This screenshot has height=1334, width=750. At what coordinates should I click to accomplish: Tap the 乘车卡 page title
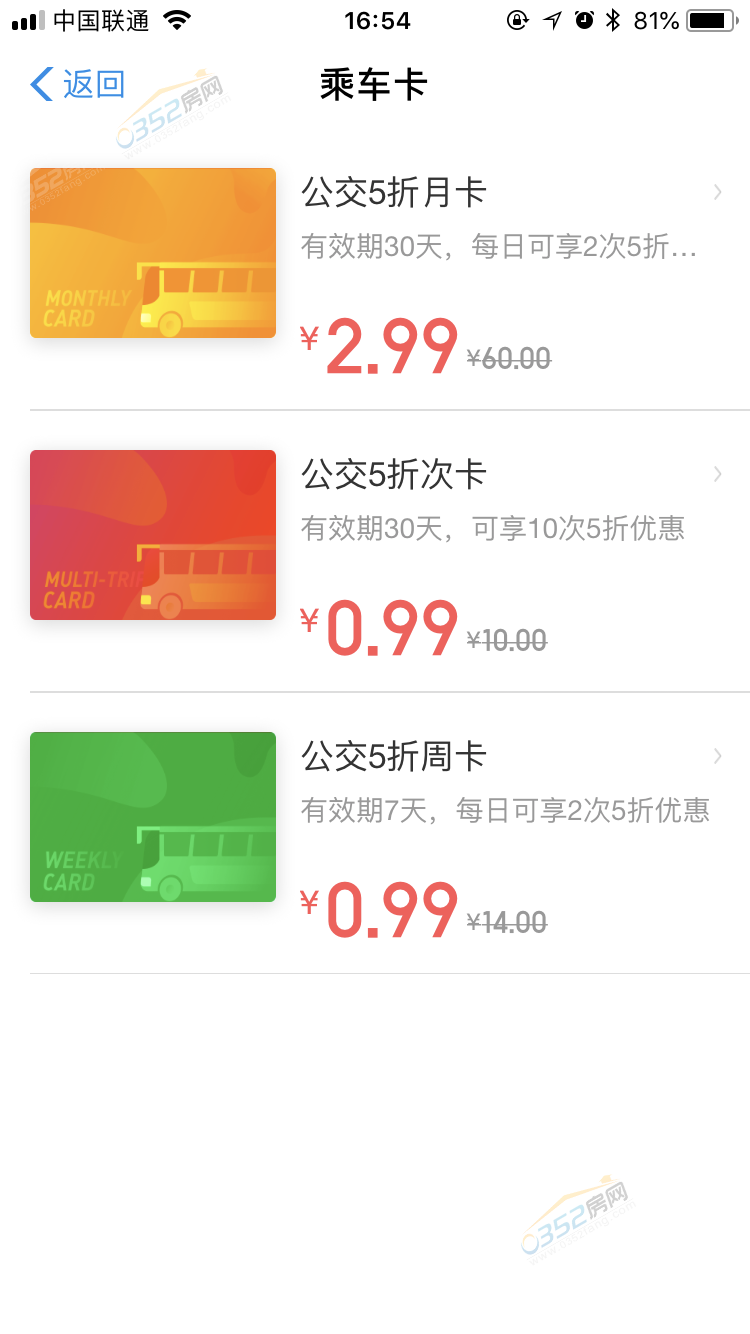(x=374, y=85)
